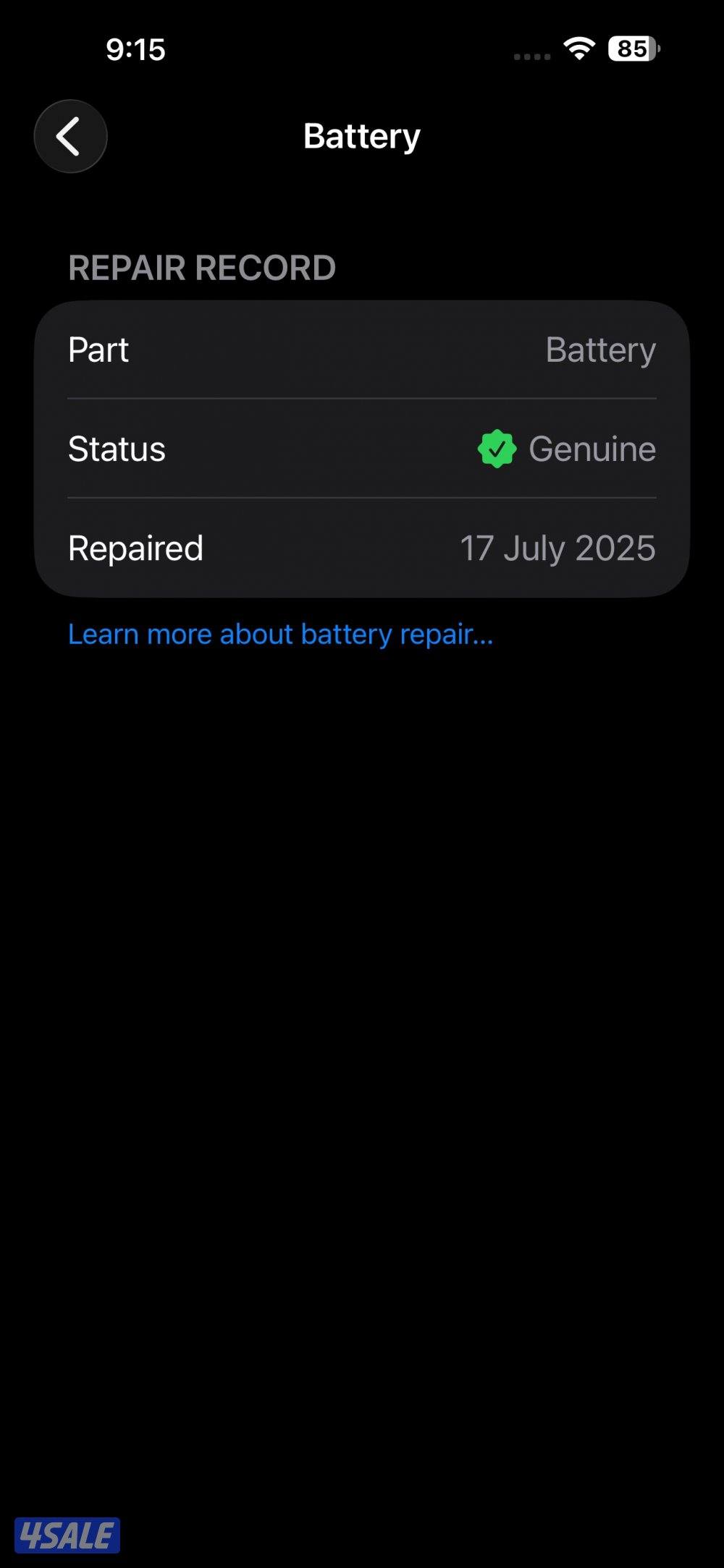Screen dimensions: 724x1568
Task: Tap the Battery title at top
Action: click(360, 136)
